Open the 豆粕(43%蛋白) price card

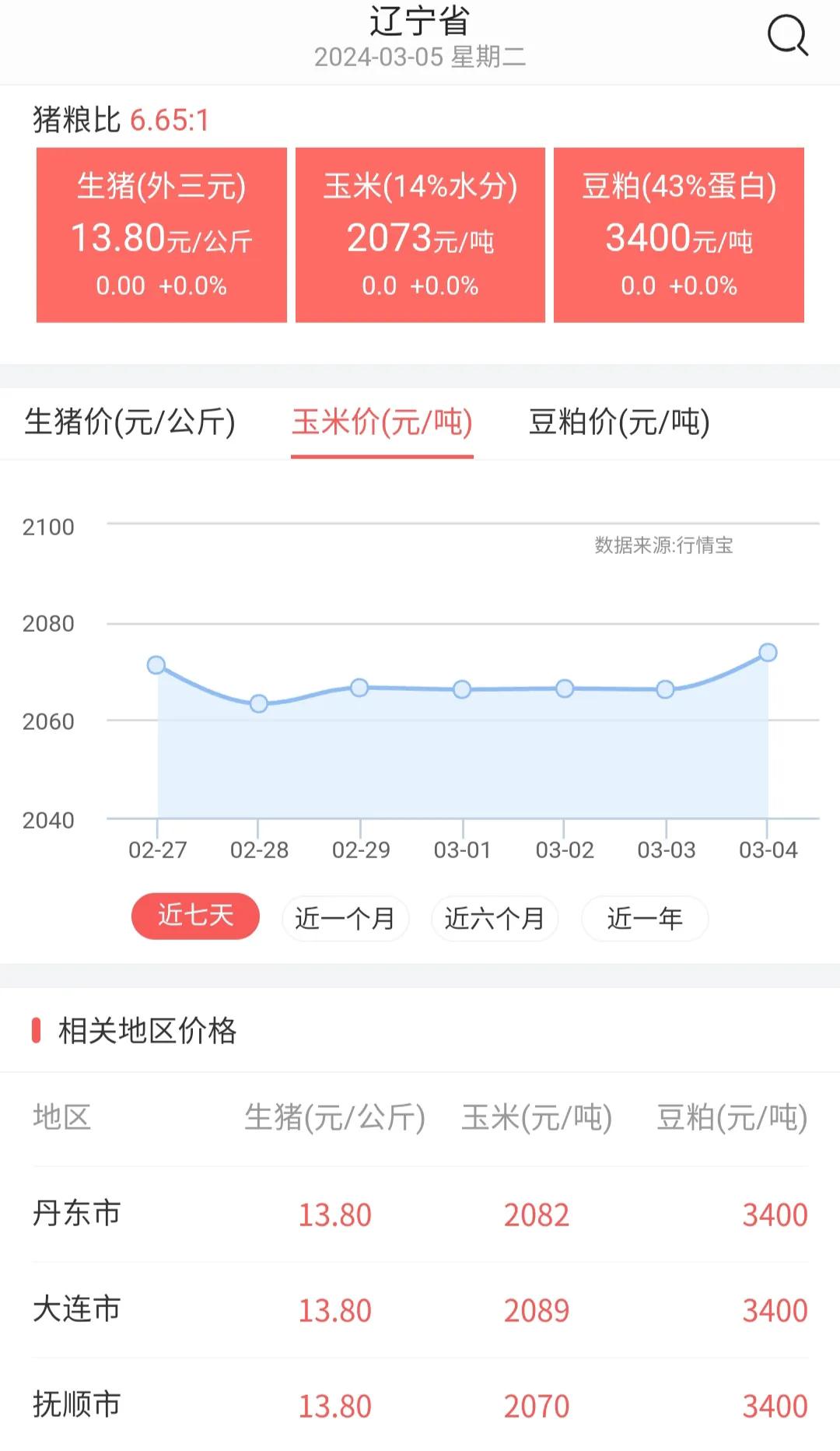coord(679,235)
